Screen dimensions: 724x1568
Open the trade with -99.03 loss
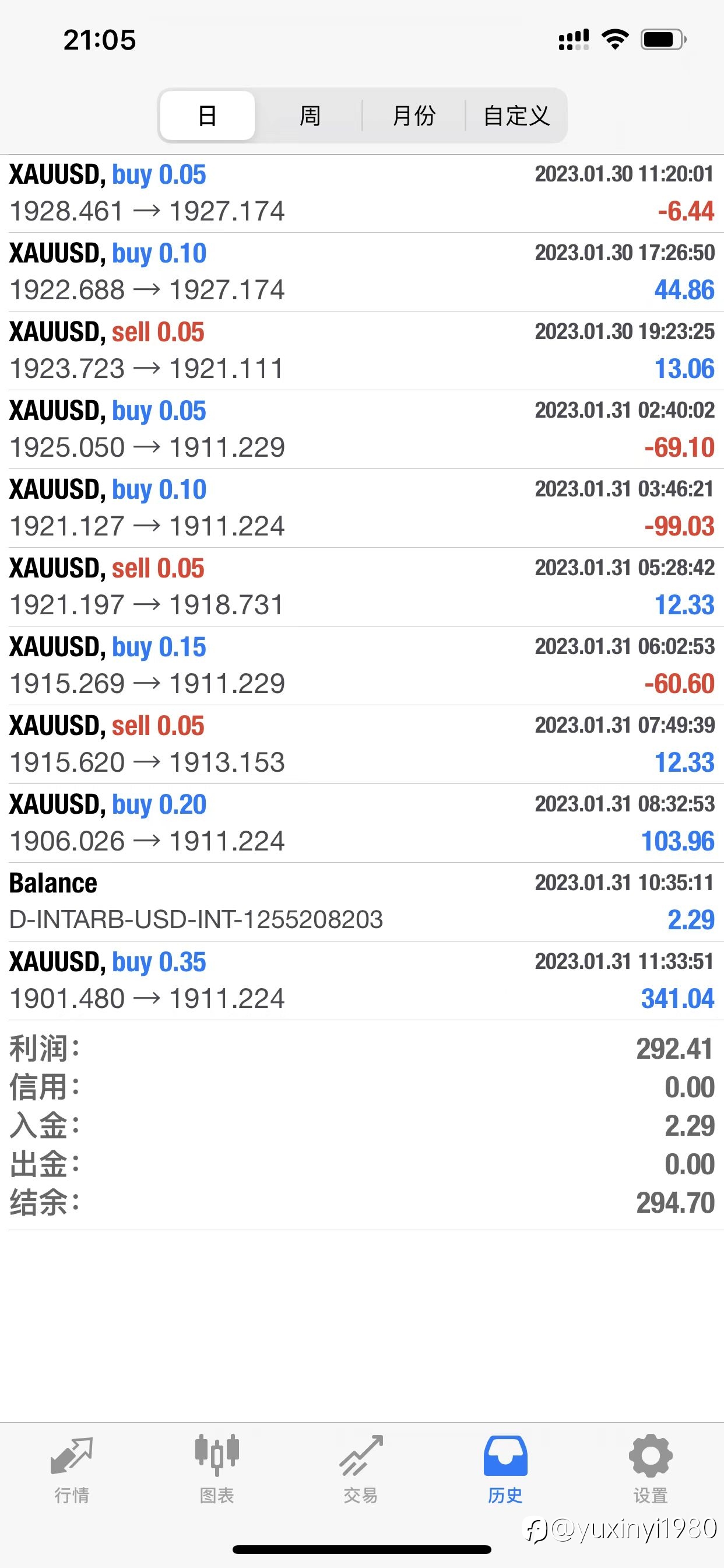click(362, 508)
